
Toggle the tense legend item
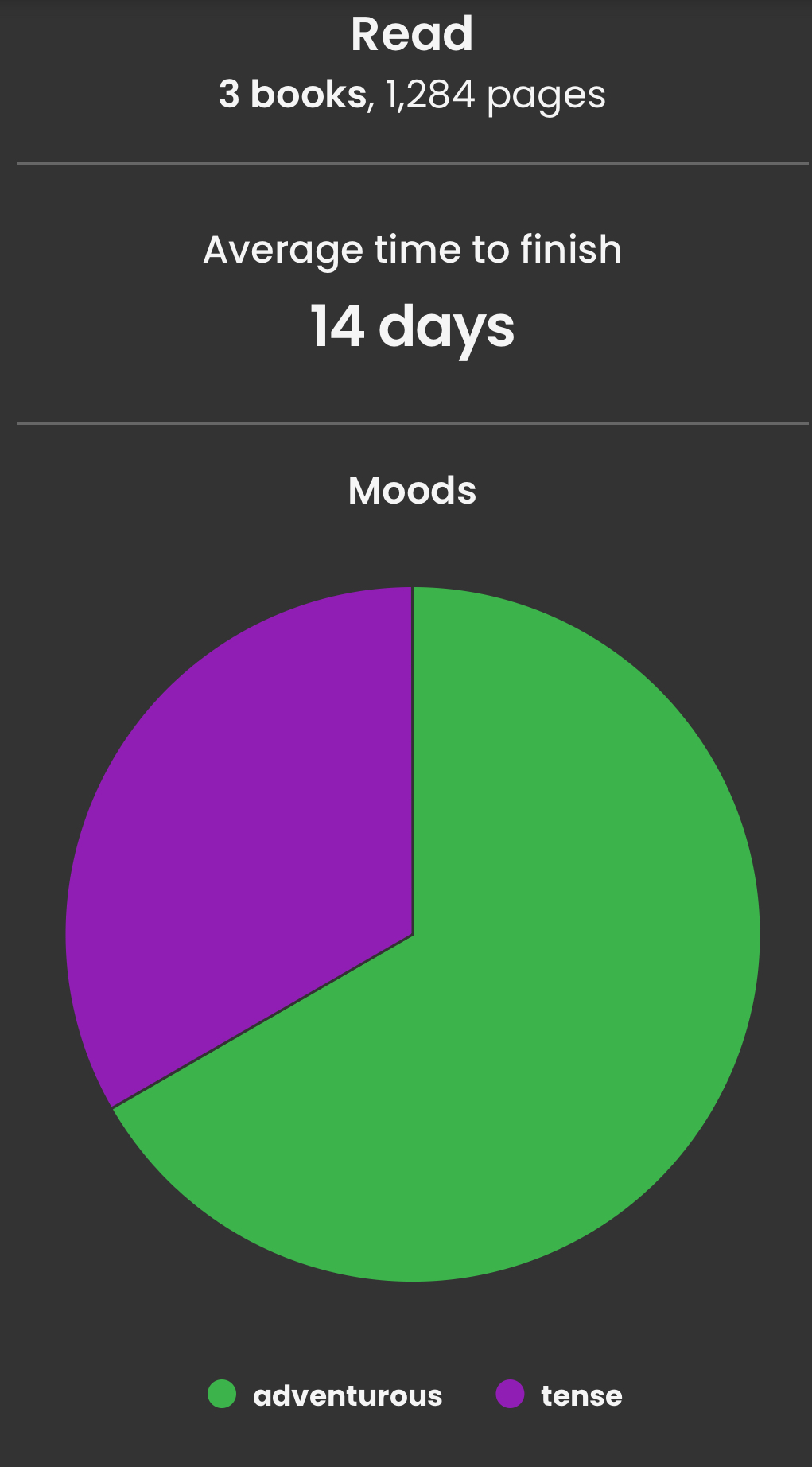(559, 1395)
